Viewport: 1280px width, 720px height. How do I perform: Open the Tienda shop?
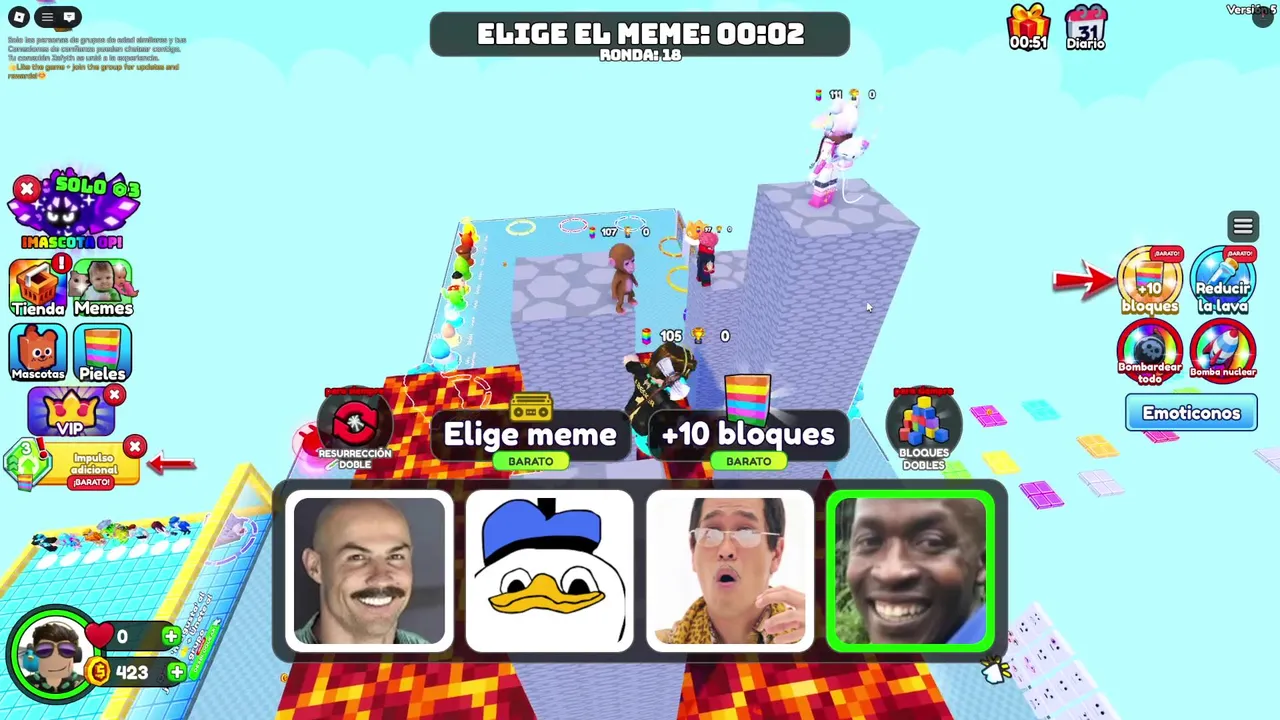point(38,288)
